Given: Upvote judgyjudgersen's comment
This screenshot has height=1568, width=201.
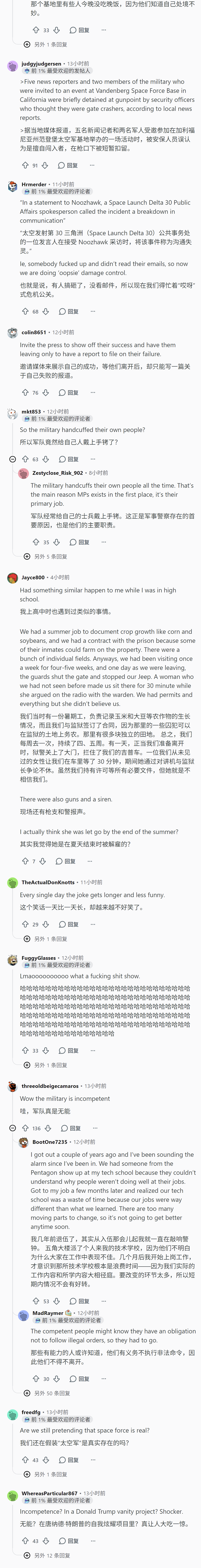Looking at the screenshot, I should click(x=25, y=165).
